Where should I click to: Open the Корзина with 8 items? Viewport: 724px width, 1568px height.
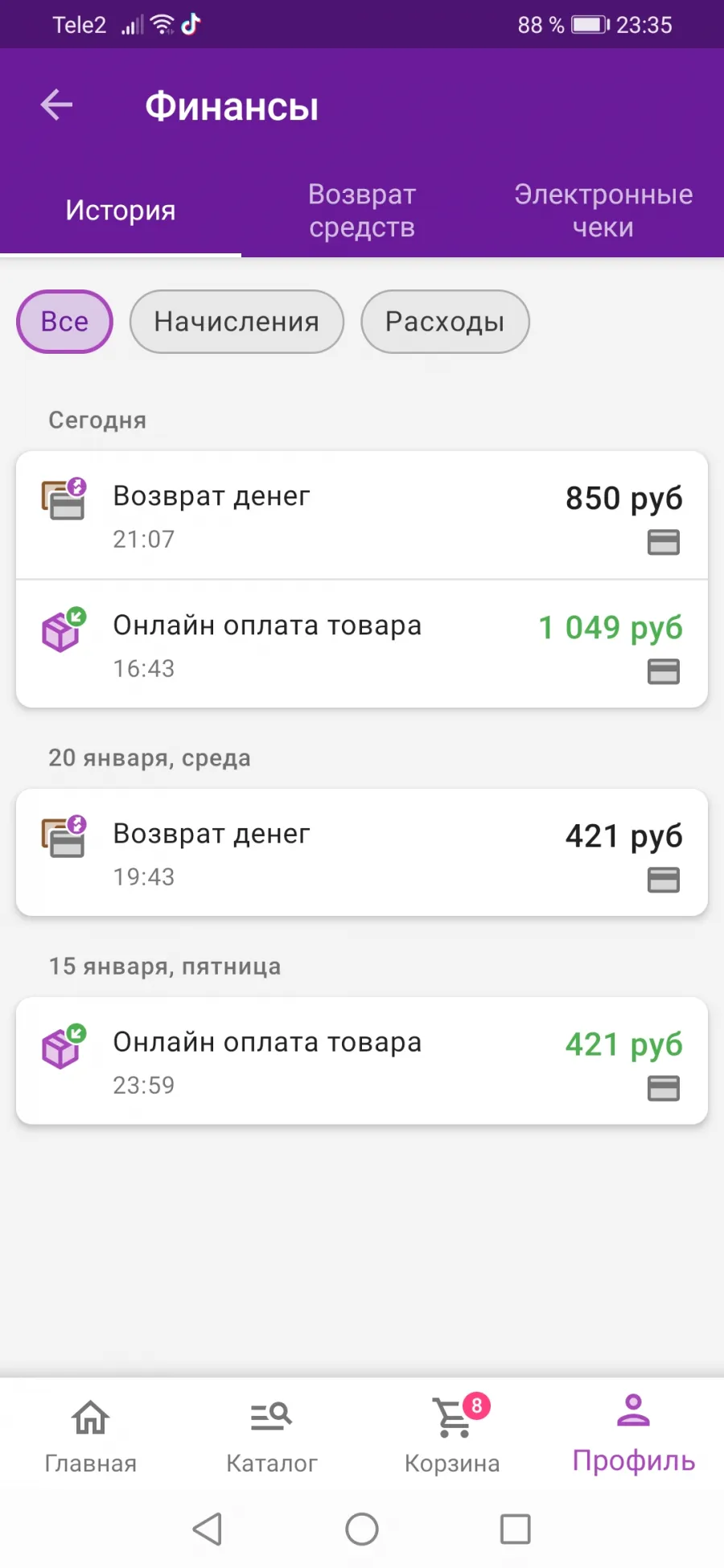(x=452, y=1435)
